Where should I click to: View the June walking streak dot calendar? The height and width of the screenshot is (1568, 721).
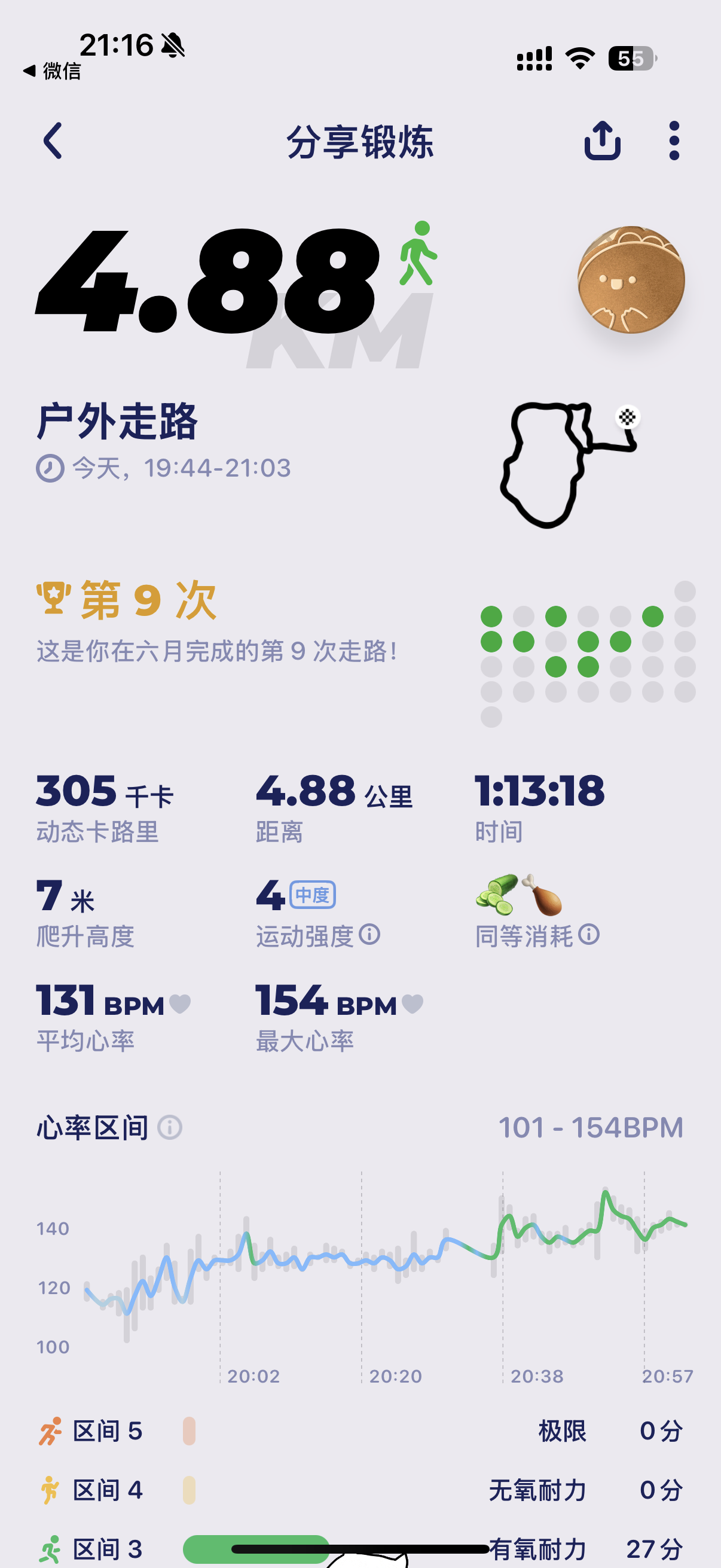[588, 654]
